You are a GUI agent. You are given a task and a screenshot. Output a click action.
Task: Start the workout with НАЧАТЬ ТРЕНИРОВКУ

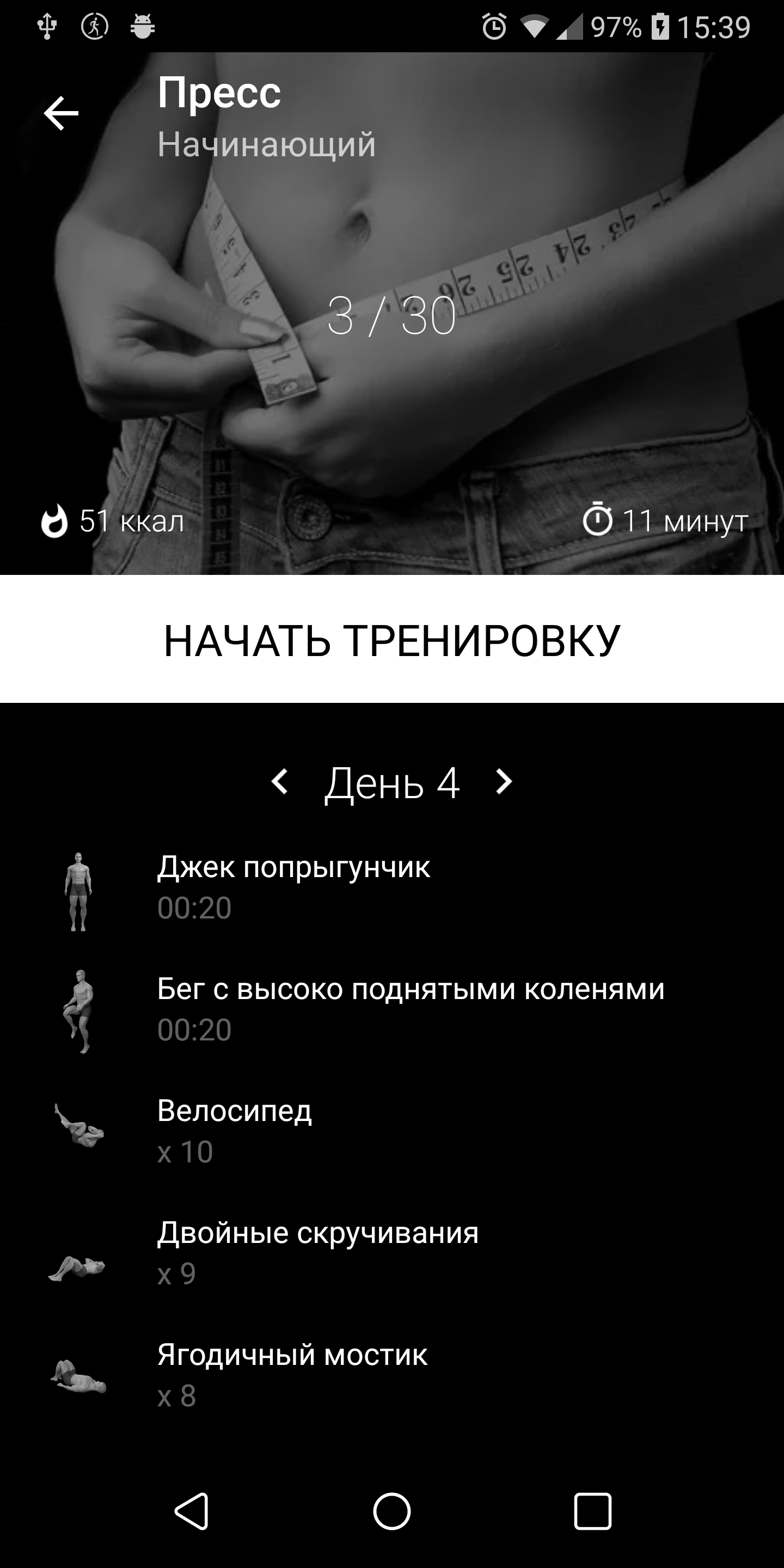pos(392,640)
